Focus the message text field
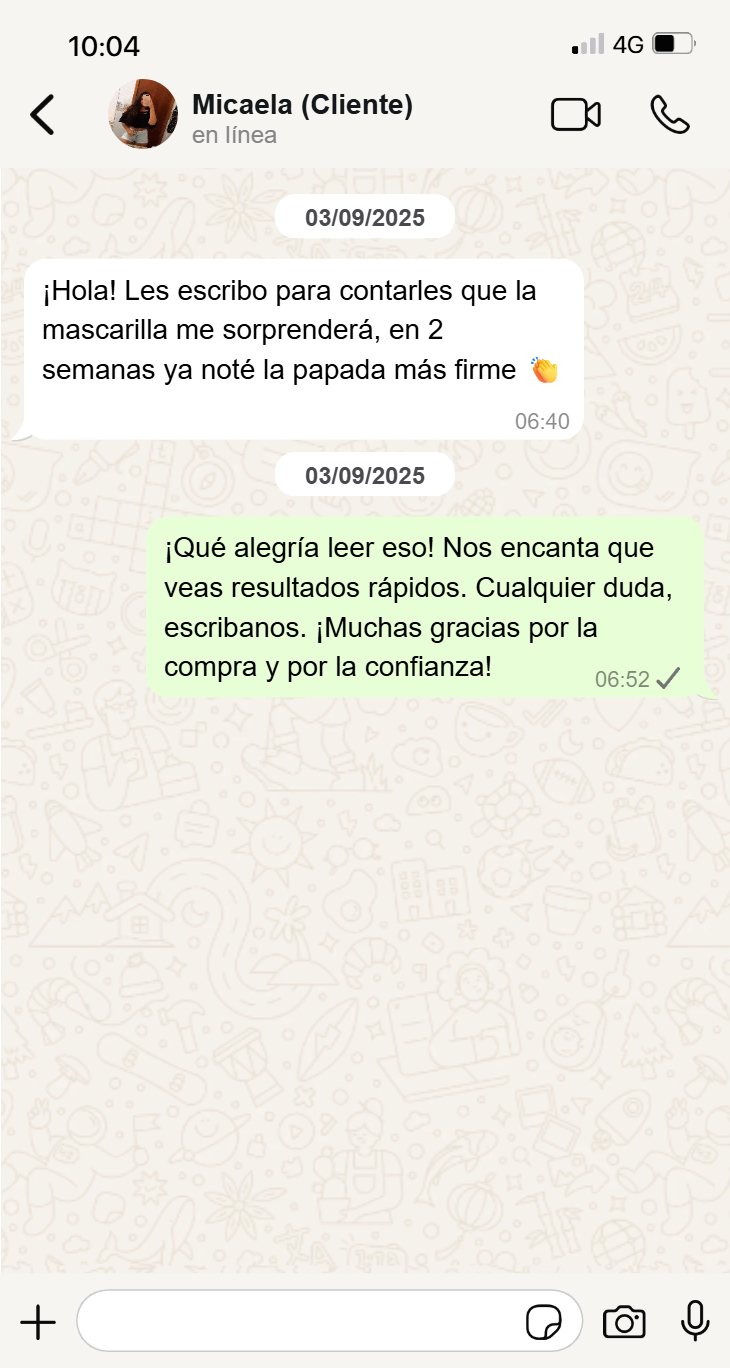 pos(300,1322)
